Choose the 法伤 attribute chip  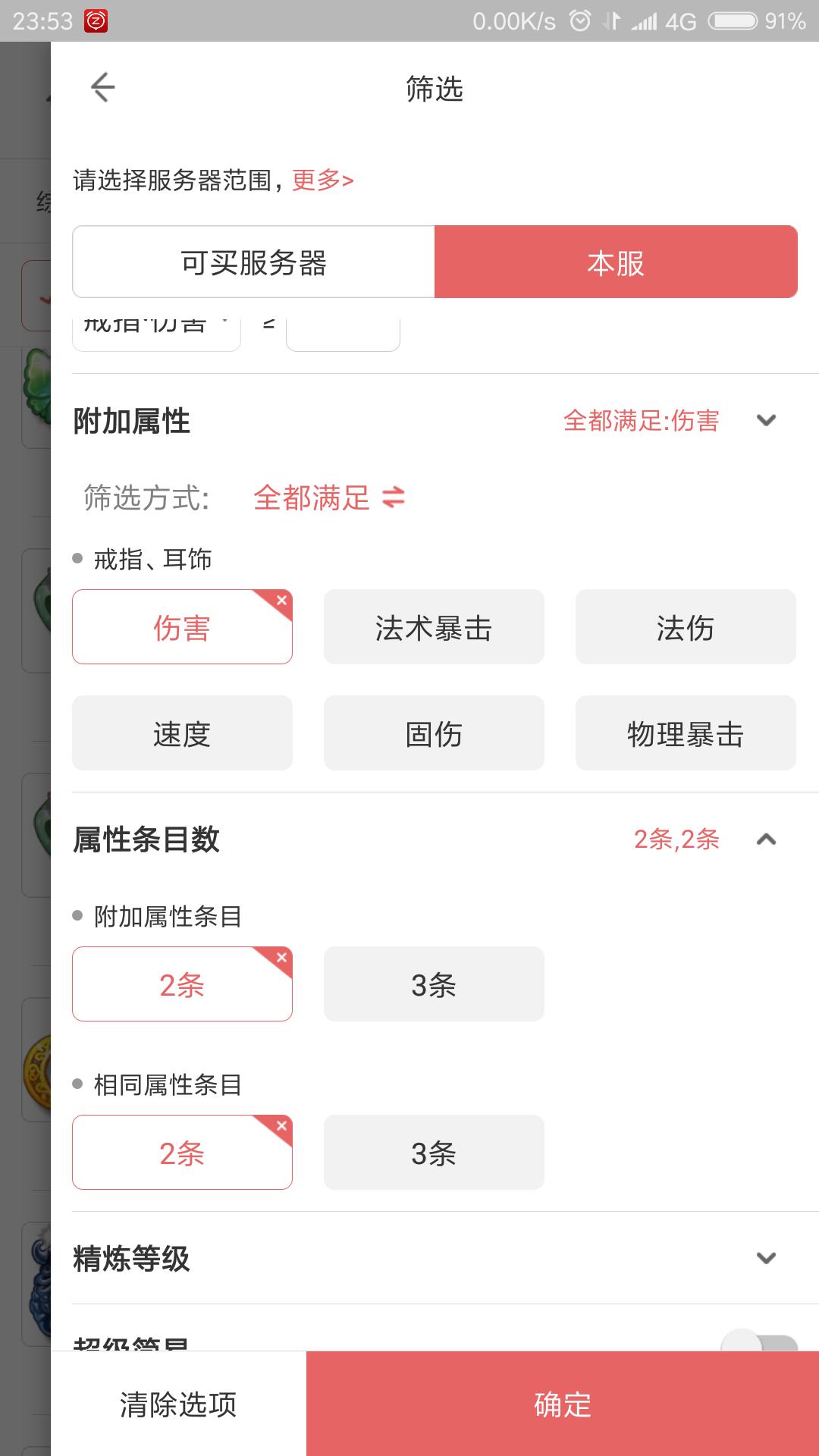coord(686,627)
